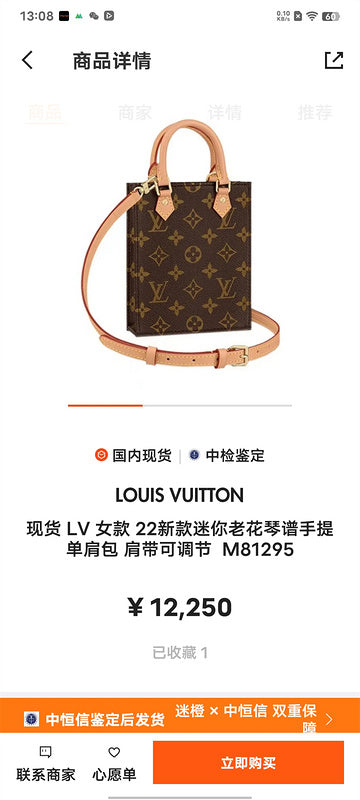Go back using the arrow icon
Screen dimensions: 360x800
pyautogui.click(x=27, y=61)
